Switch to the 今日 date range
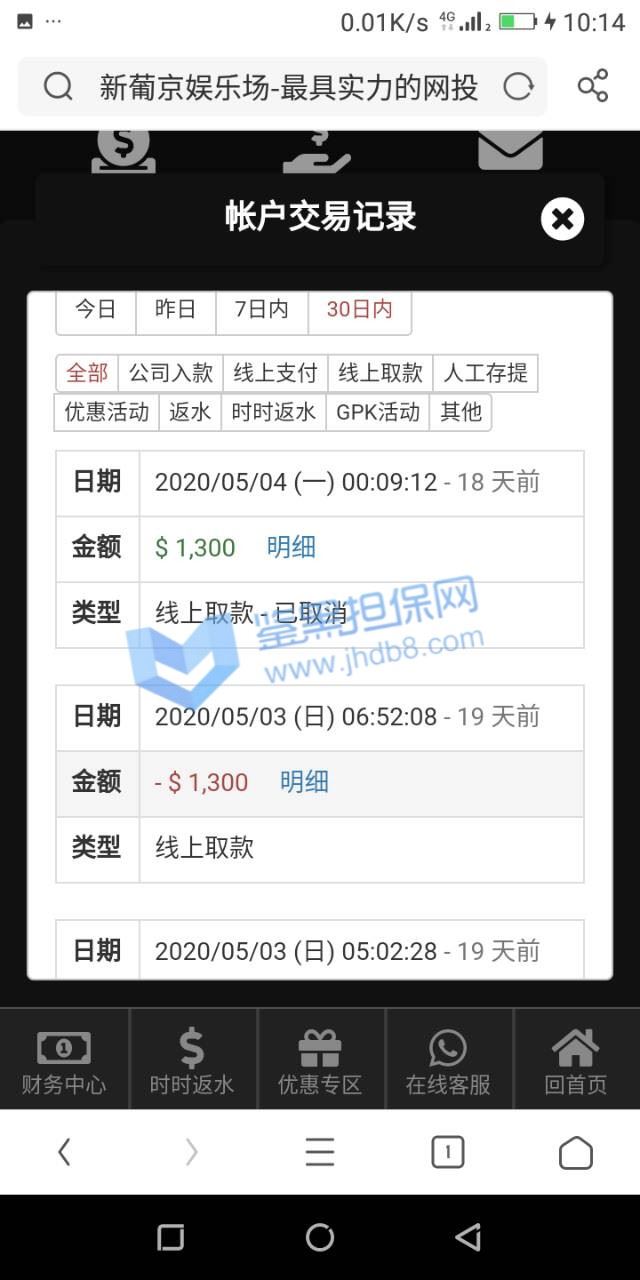640x1280 pixels. coord(95,310)
